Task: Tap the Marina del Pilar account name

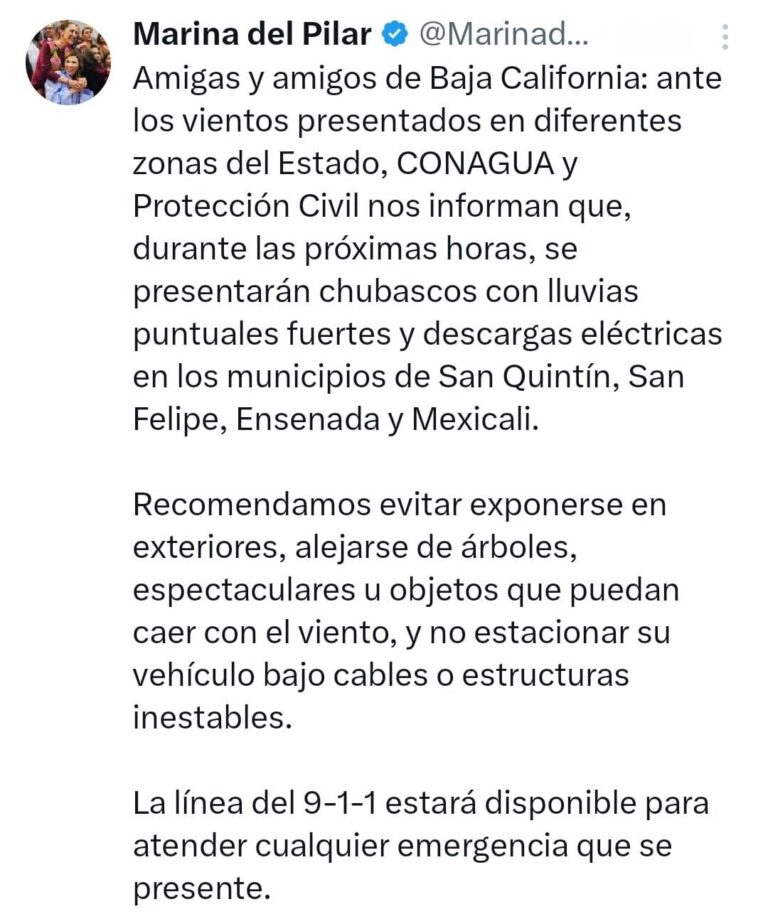Action: (x=253, y=34)
